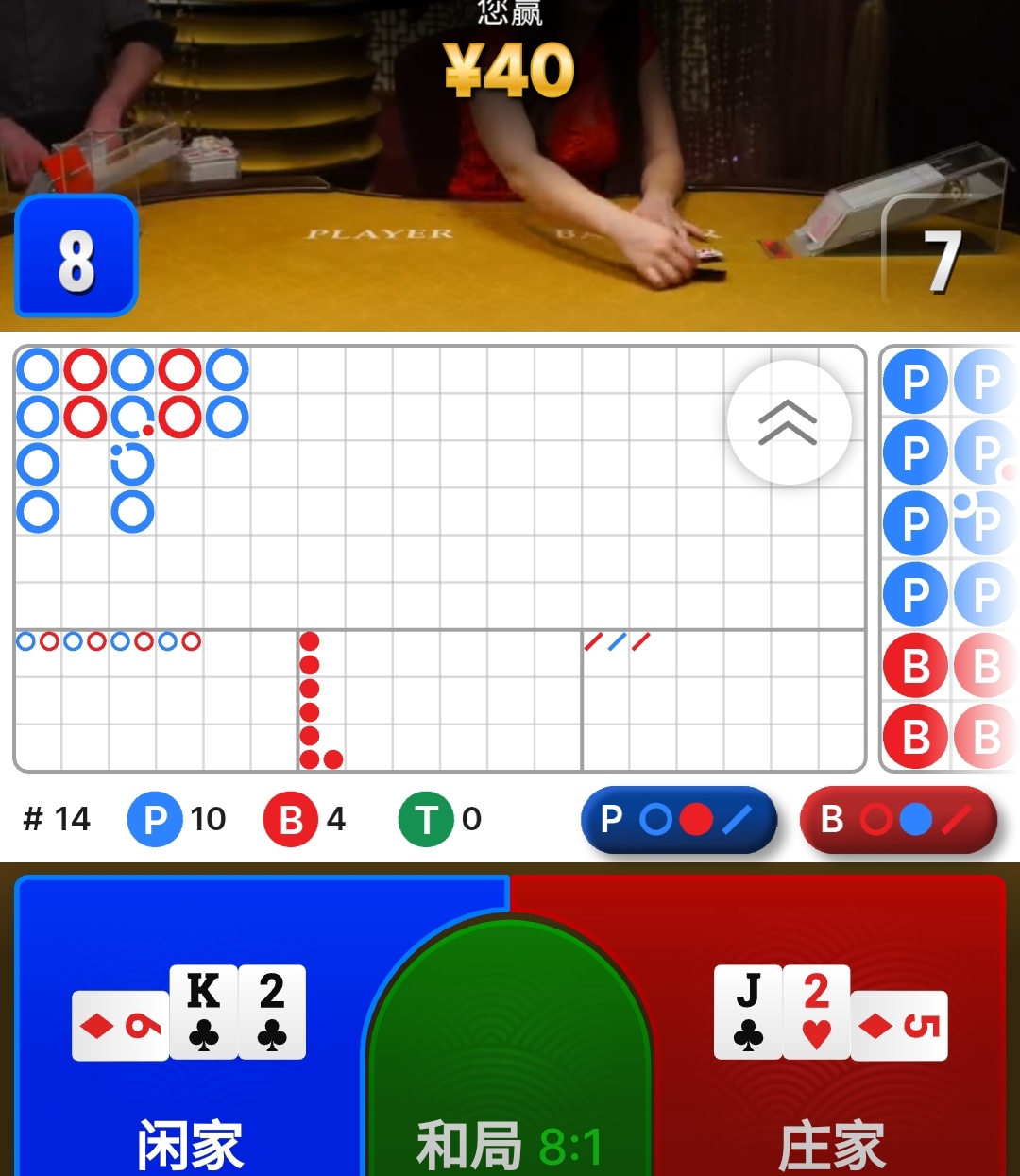The height and width of the screenshot is (1176, 1020).
Task: Show Banker next-outcome prediction
Action: [898, 819]
